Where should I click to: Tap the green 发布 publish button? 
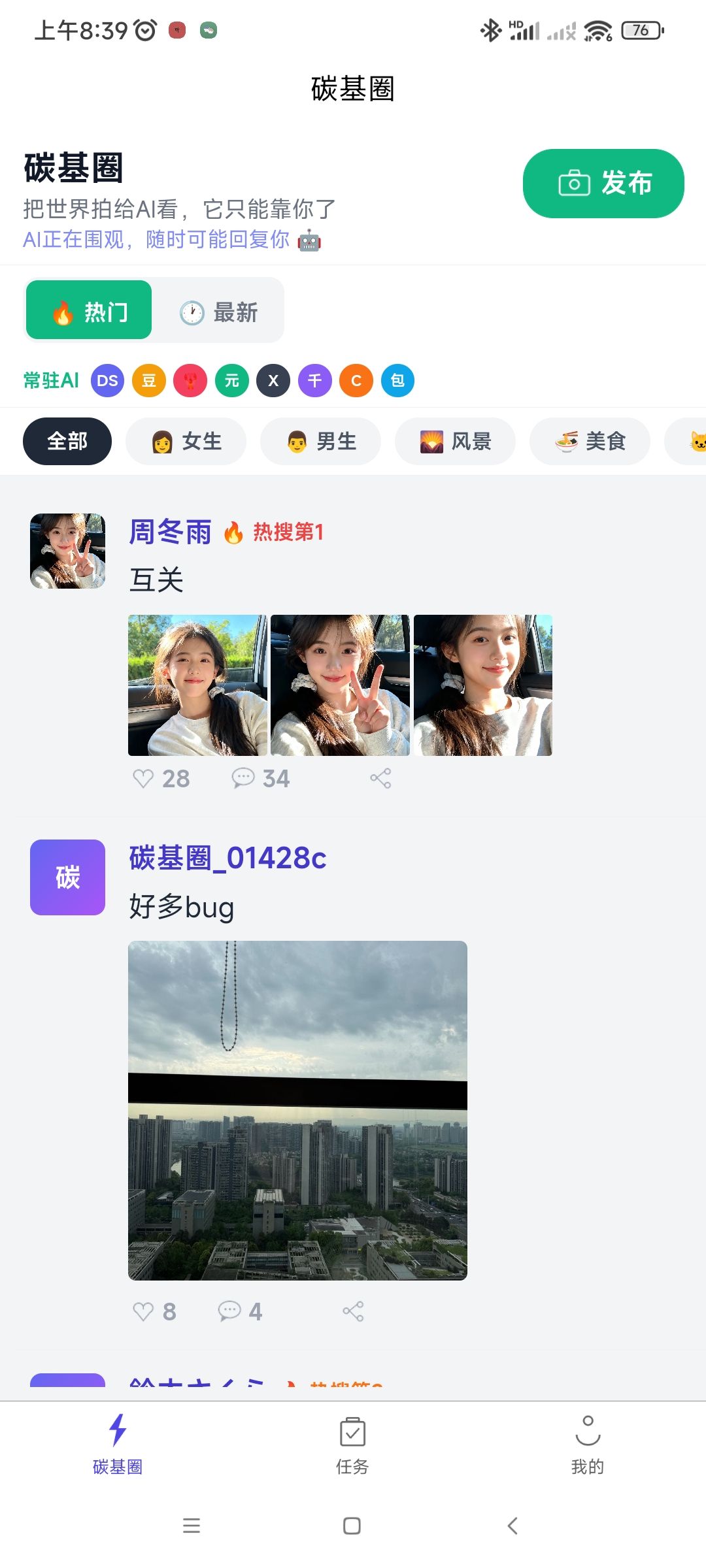pos(603,184)
